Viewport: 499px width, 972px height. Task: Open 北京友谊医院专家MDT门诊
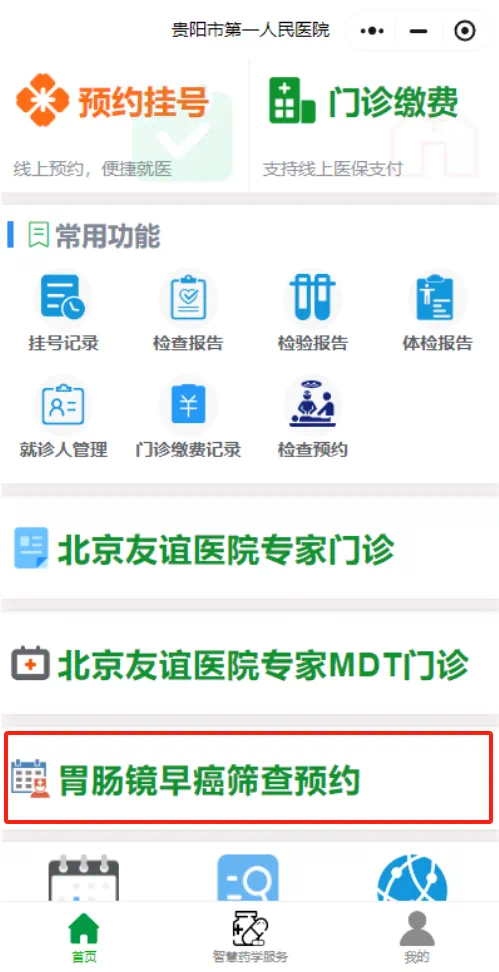pyautogui.click(x=249, y=663)
